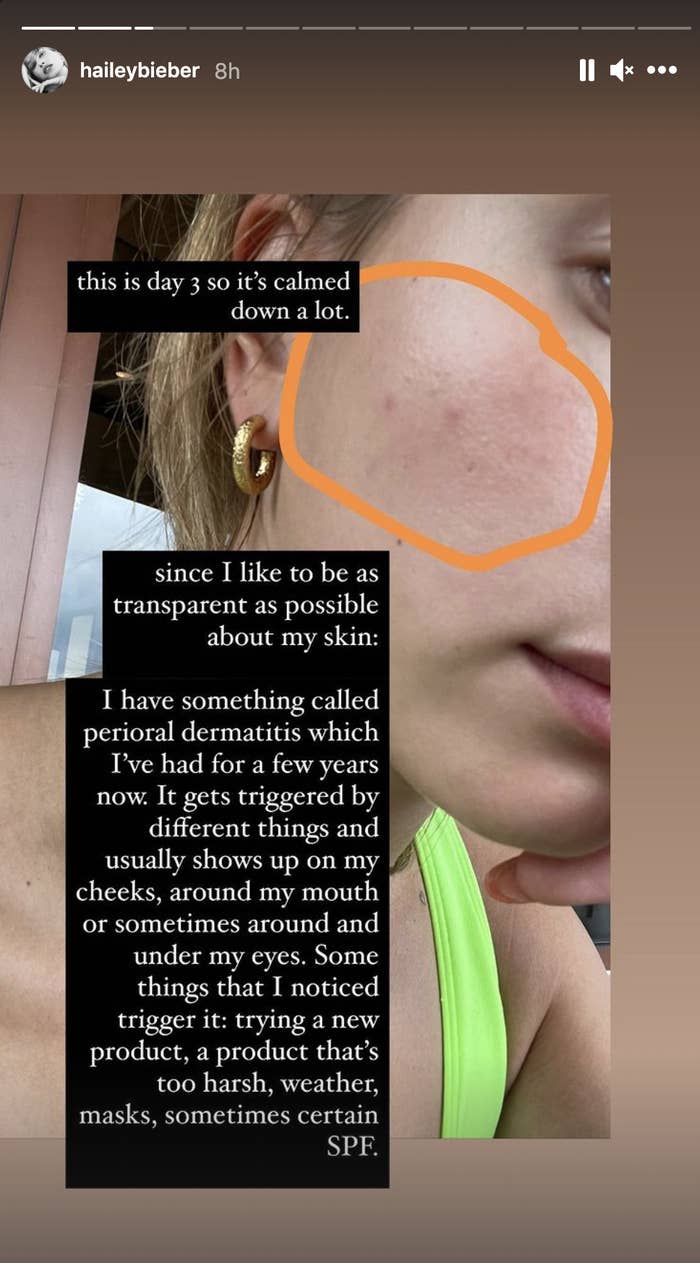700x1263 pixels.
Task: Open haileybieber's profile picture
Action: point(45,70)
